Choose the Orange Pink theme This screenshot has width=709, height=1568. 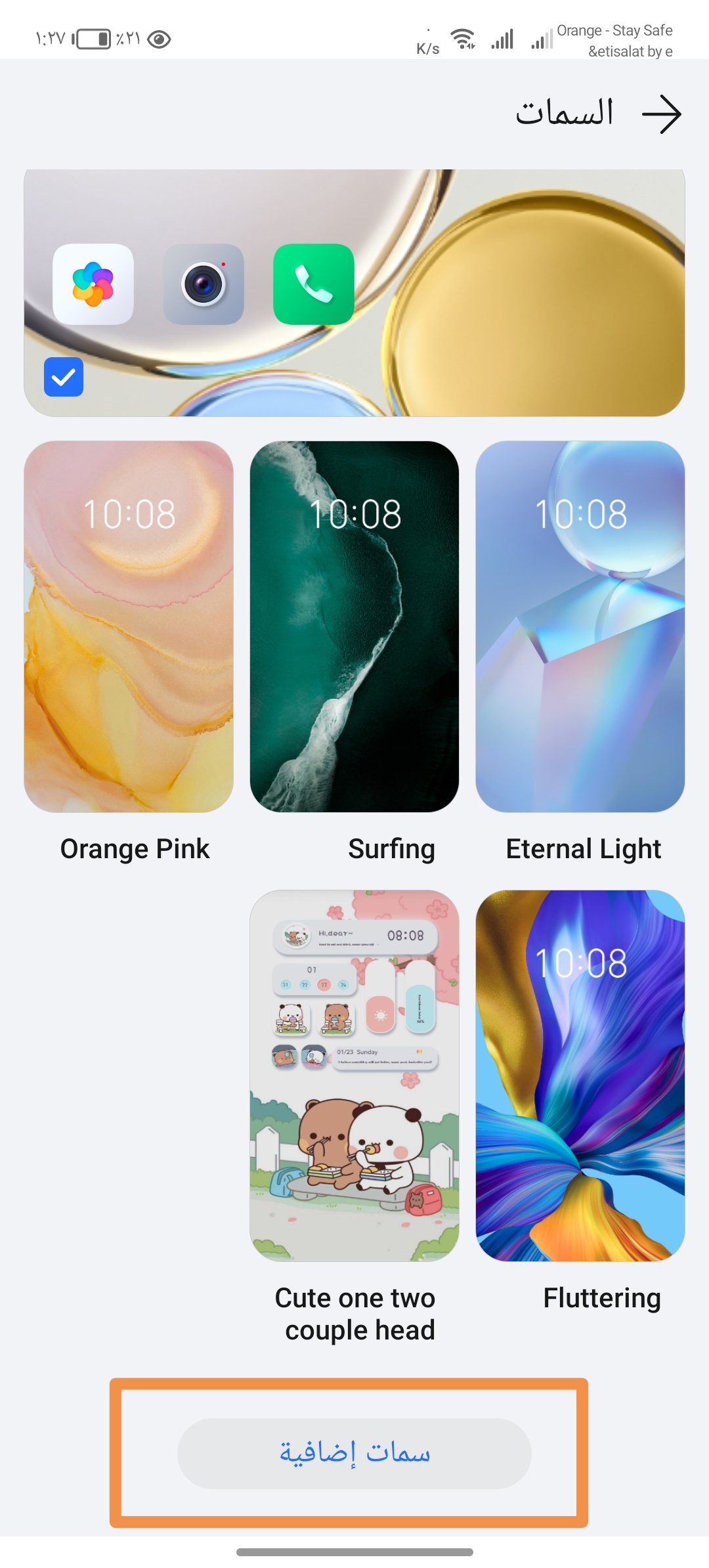pyautogui.click(x=129, y=626)
